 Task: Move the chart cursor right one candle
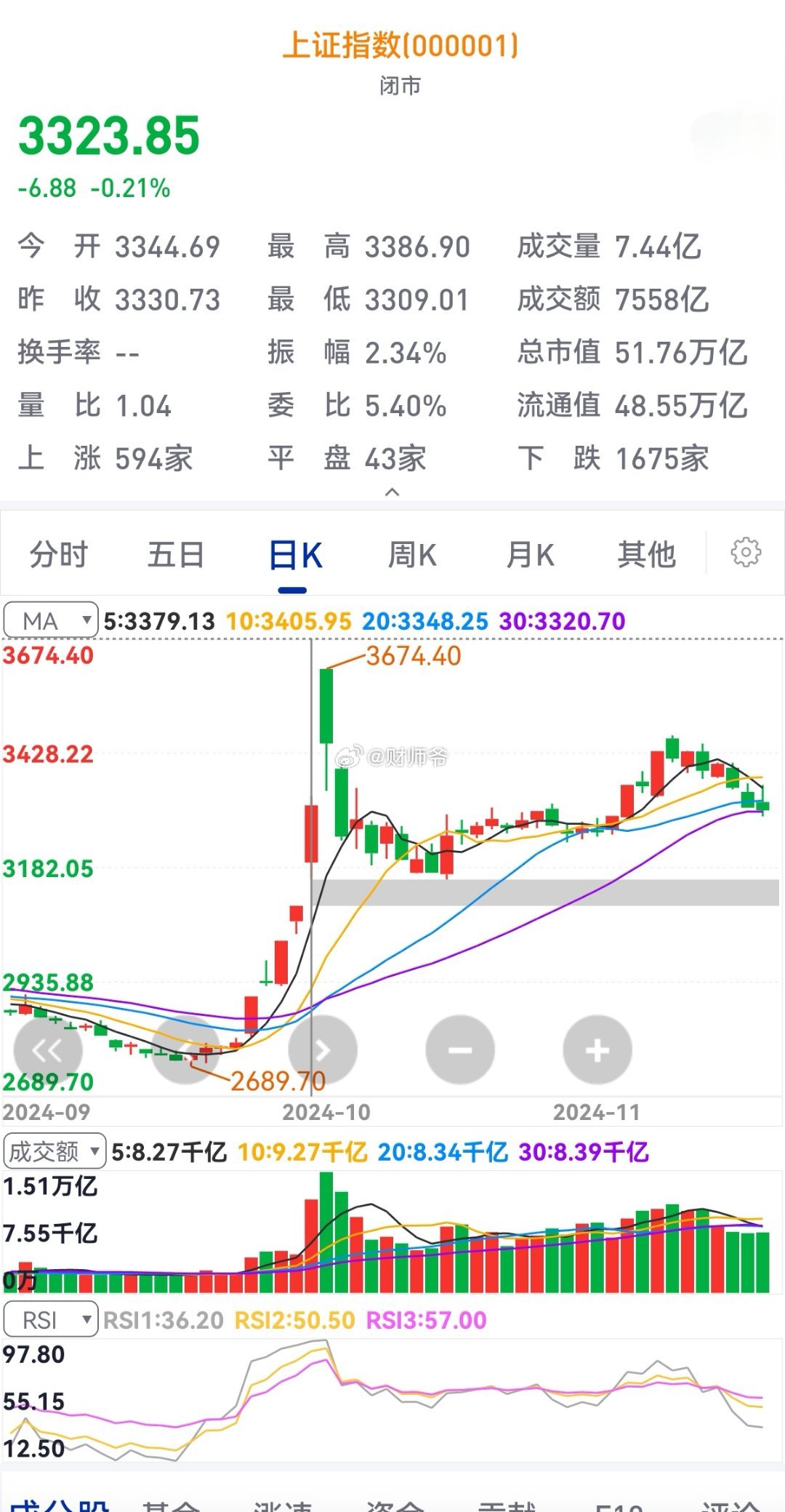323,1050
